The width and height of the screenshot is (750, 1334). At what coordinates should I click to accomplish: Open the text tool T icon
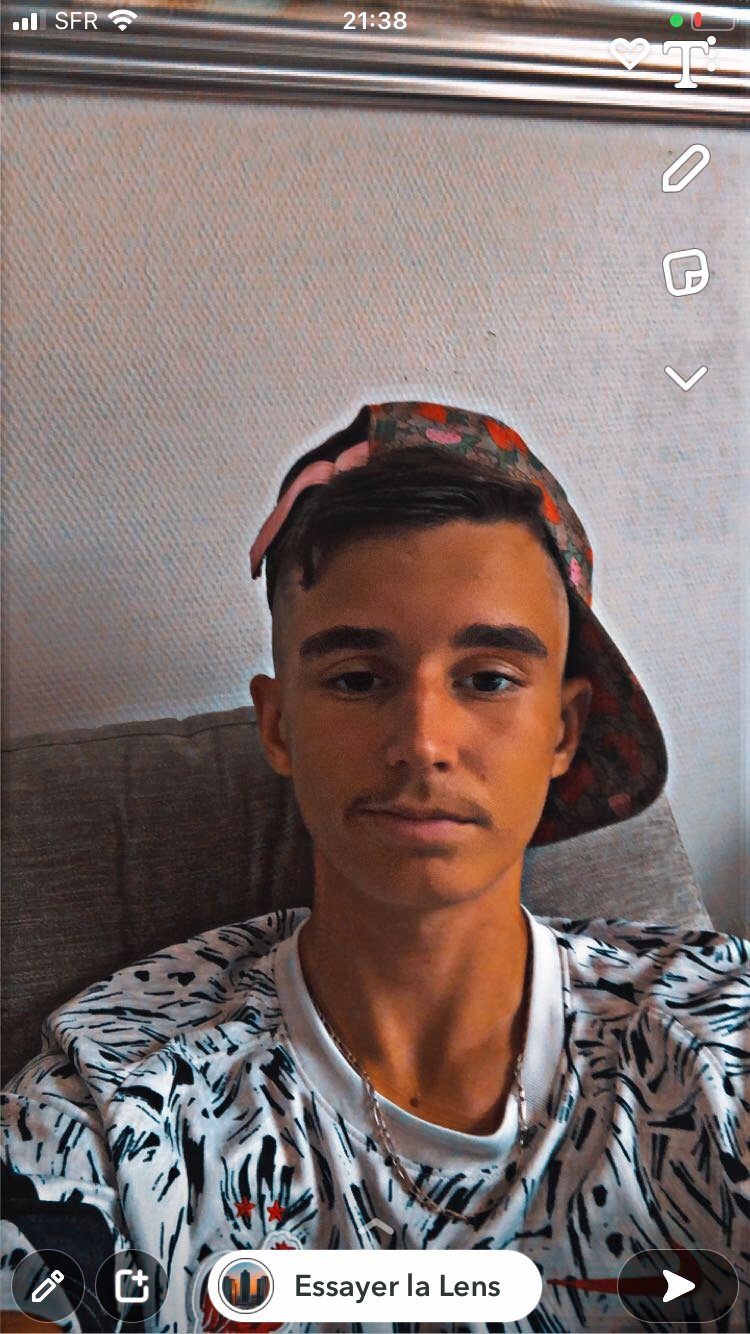tap(688, 62)
